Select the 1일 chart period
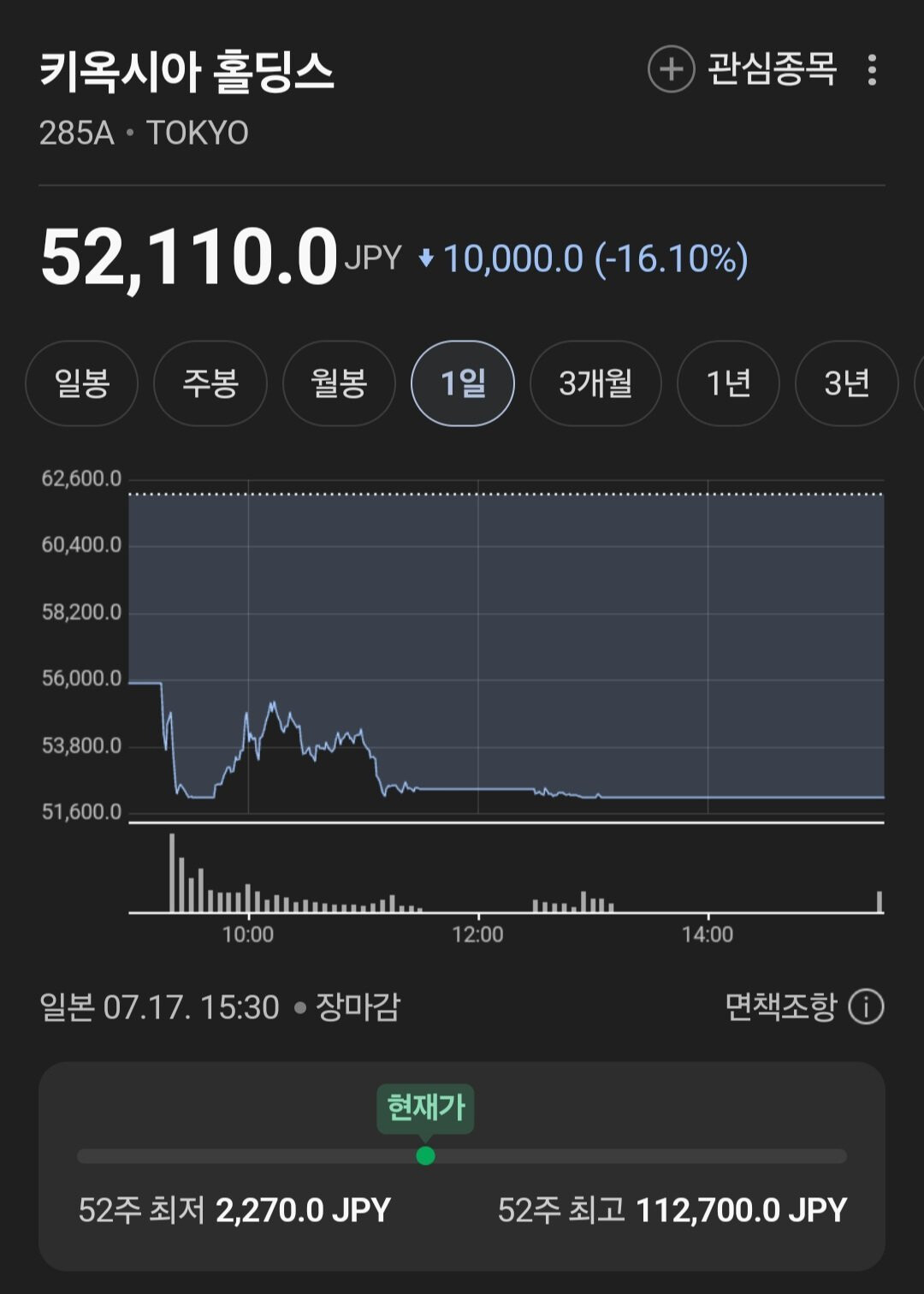The width and height of the screenshot is (924, 1294). pos(463,383)
